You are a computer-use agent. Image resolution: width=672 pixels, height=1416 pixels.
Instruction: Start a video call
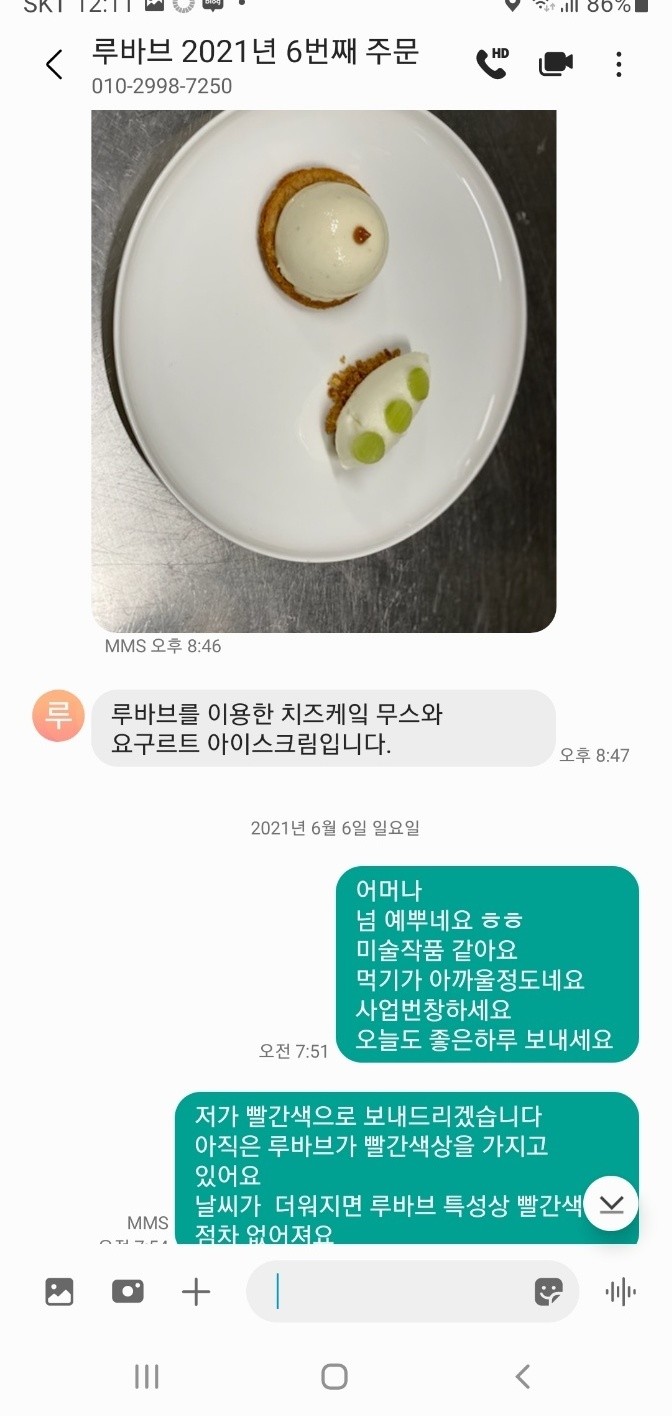pos(556,64)
